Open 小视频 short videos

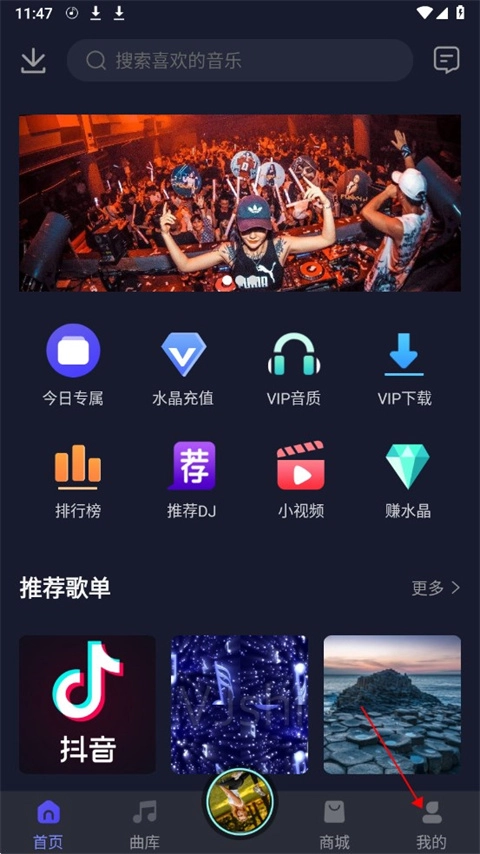[x=301, y=479]
